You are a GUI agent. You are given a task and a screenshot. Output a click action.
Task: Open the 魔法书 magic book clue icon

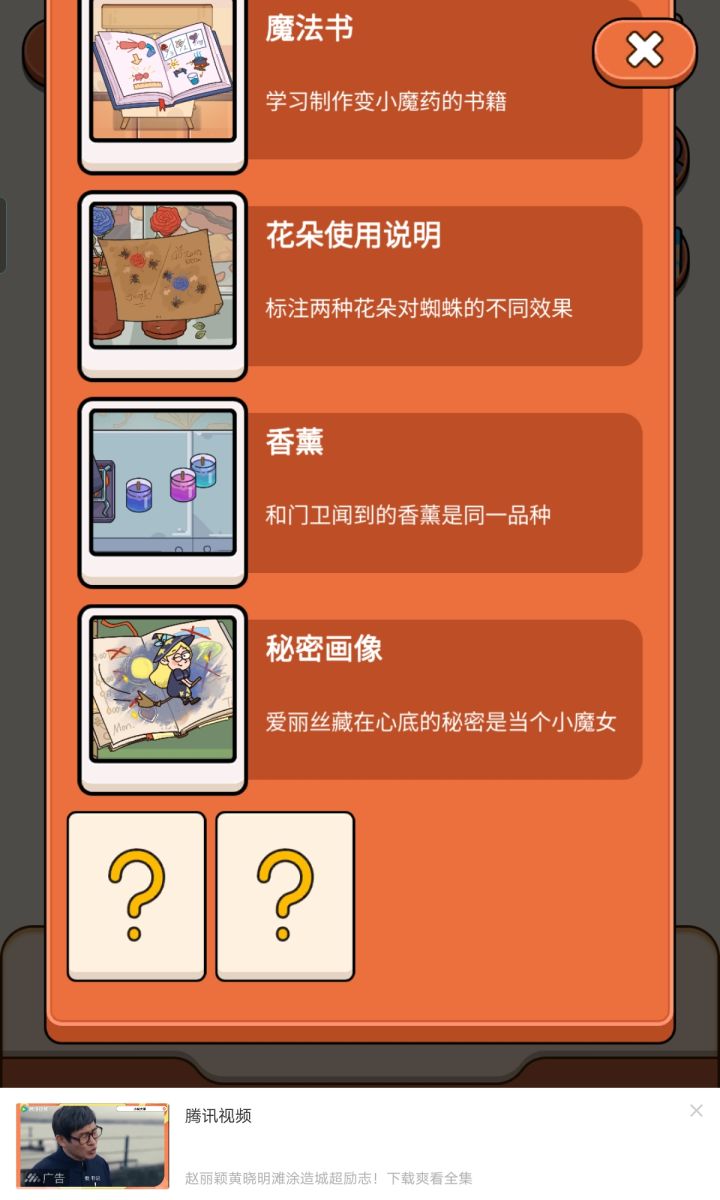[x=162, y=72]
